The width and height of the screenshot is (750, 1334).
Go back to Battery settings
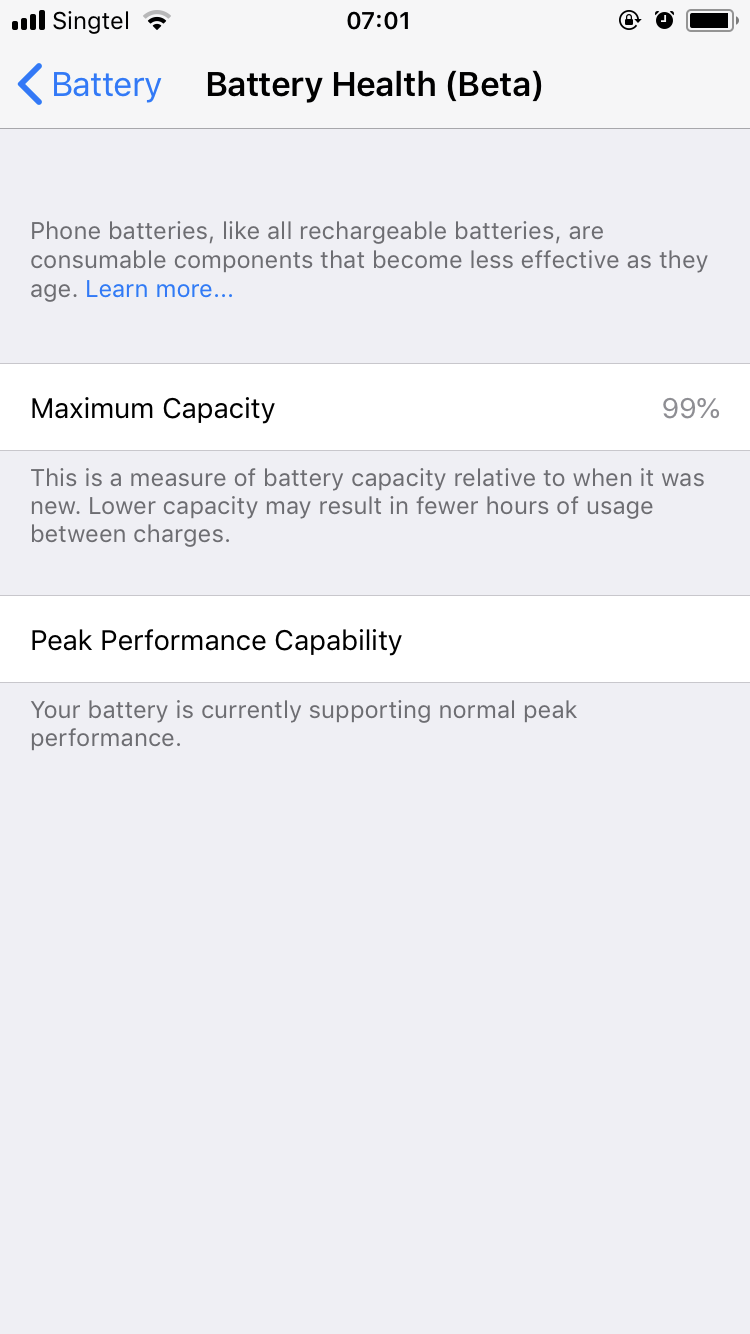90,85
